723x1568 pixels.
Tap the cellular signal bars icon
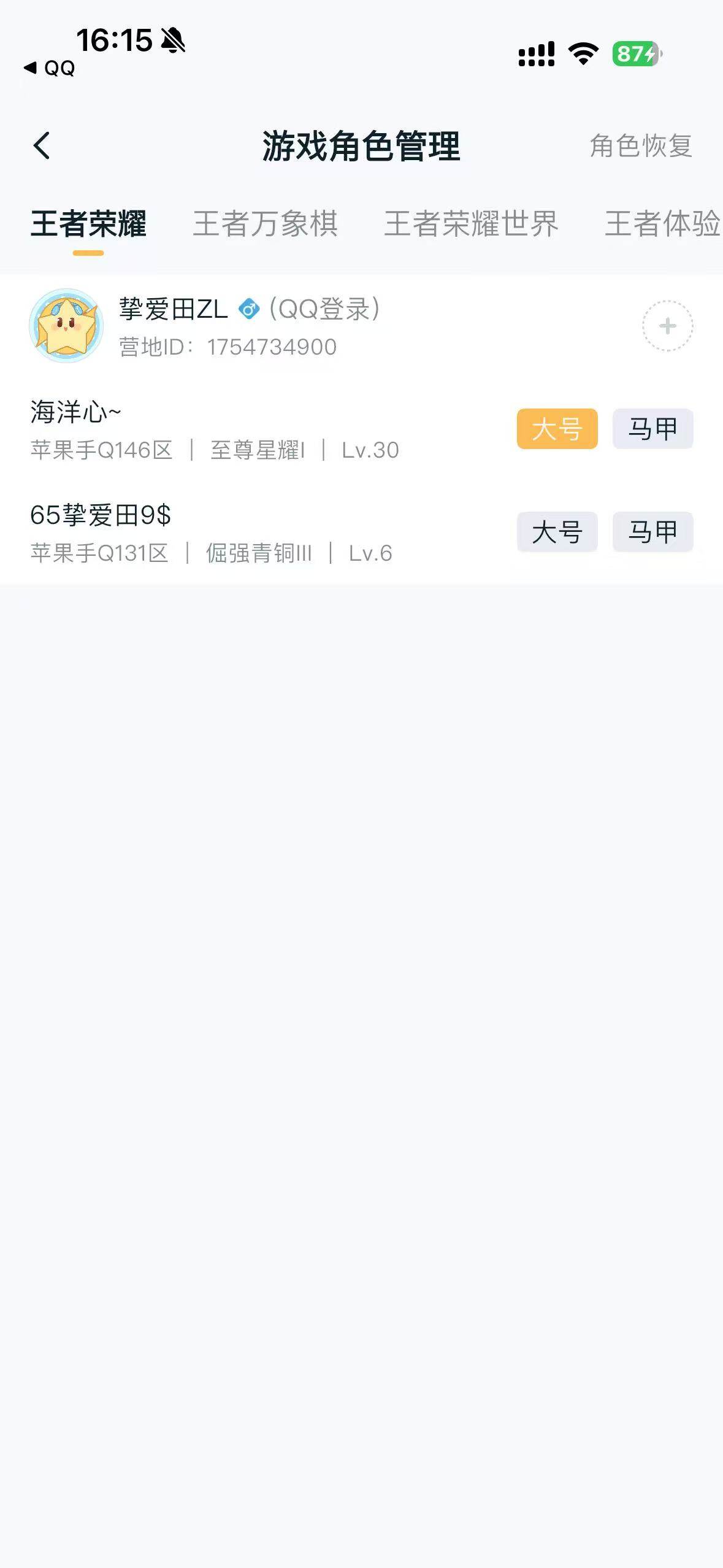point(536,55)
